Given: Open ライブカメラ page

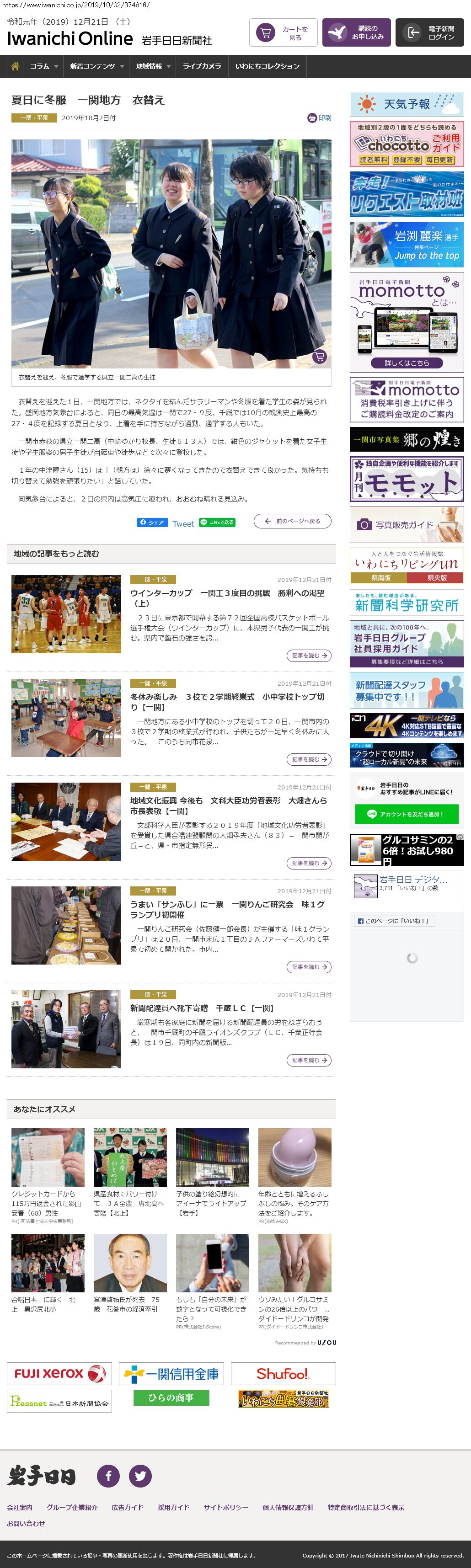Looking at the screenshot, I should [x=202, y=66].
